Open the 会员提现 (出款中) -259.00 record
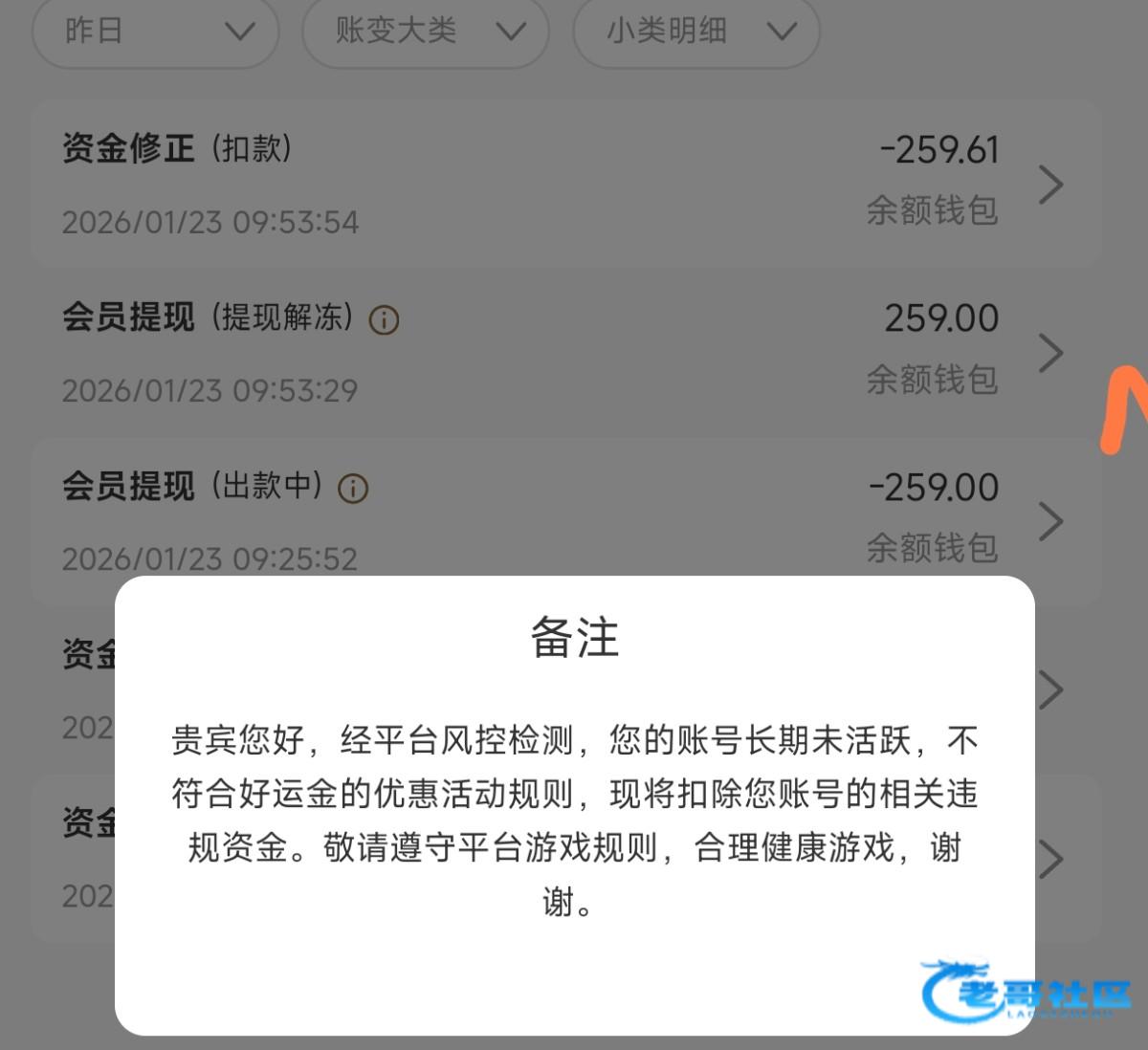This screenshot has width=1148, height=1050. [564, 521]
